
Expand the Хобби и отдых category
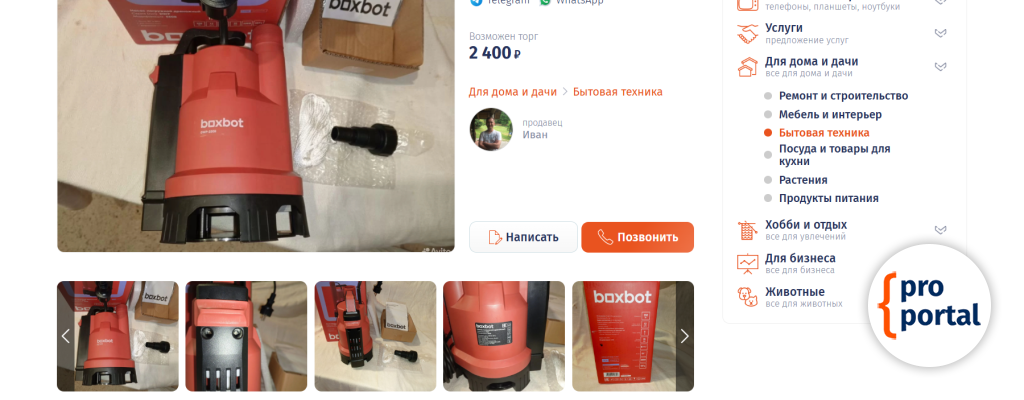pyautogui.click(x=940, y=230)
